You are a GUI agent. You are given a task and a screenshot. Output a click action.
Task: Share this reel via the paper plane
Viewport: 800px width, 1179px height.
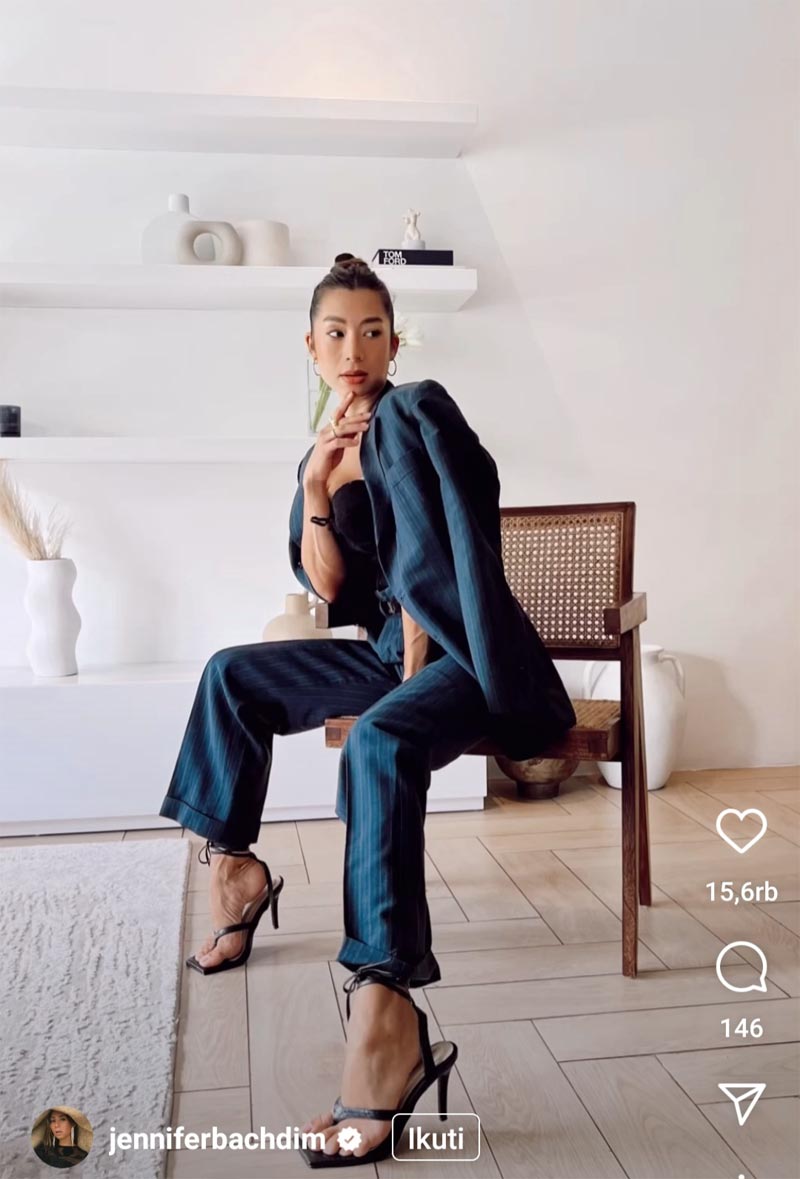click(x=741, y=1102)
